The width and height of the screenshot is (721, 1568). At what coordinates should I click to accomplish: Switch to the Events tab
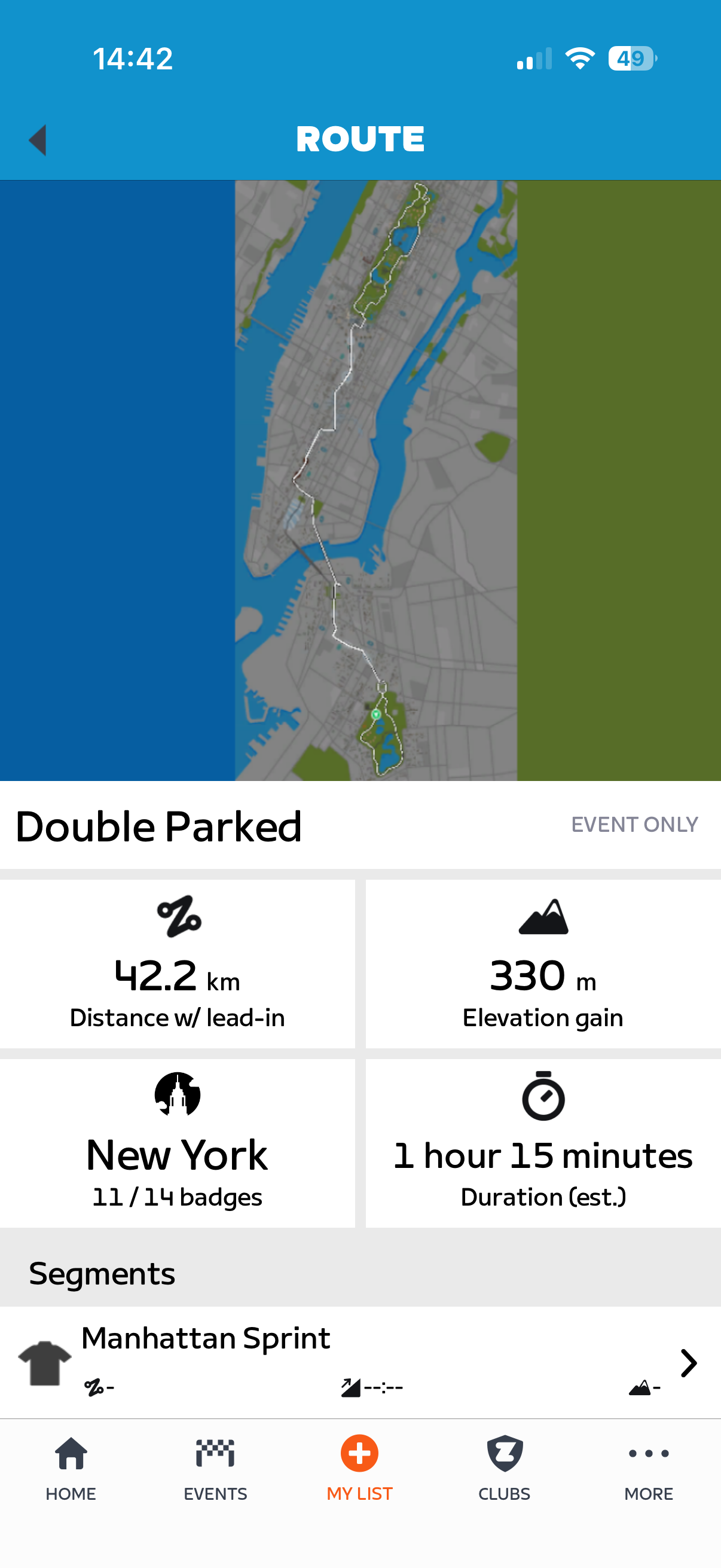215,1468
